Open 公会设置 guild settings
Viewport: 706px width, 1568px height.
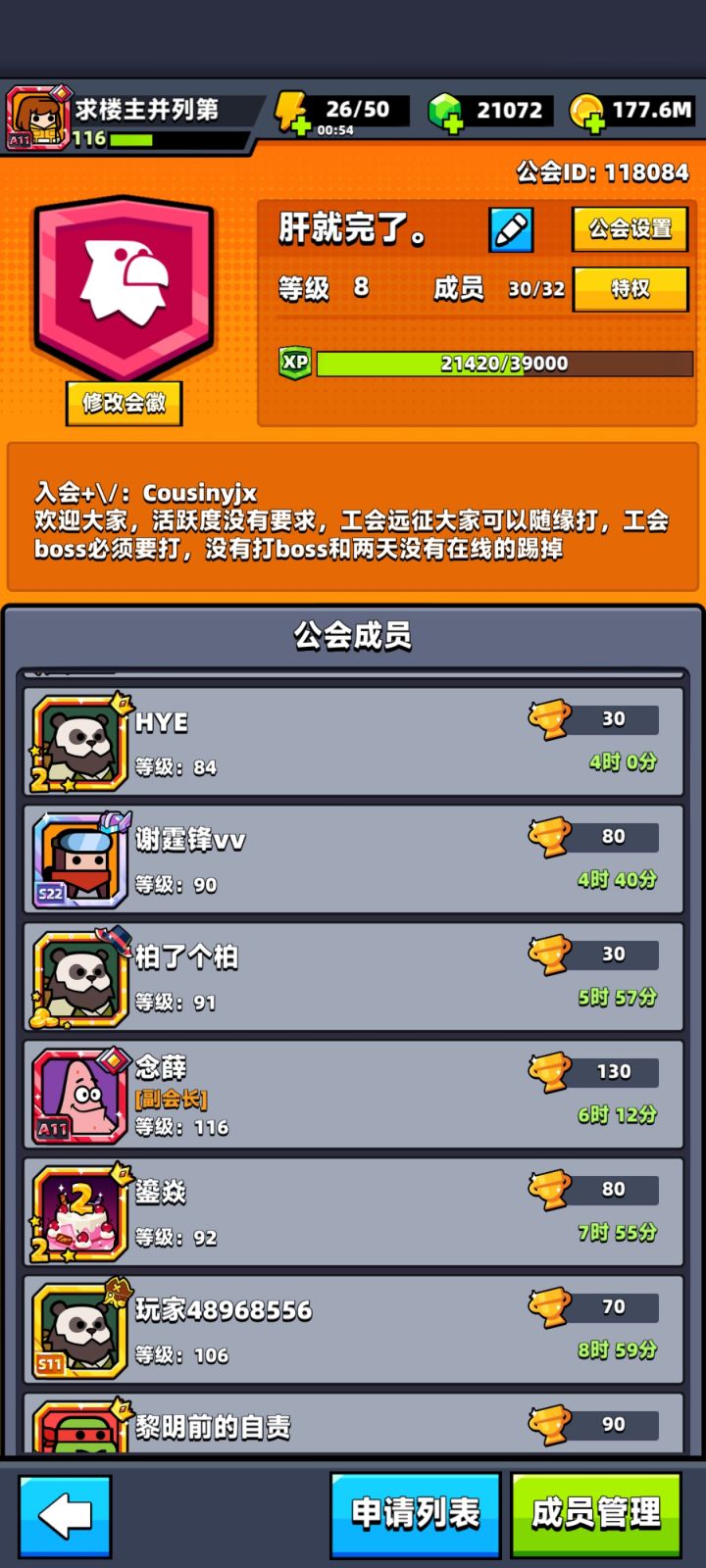[630, 229]
